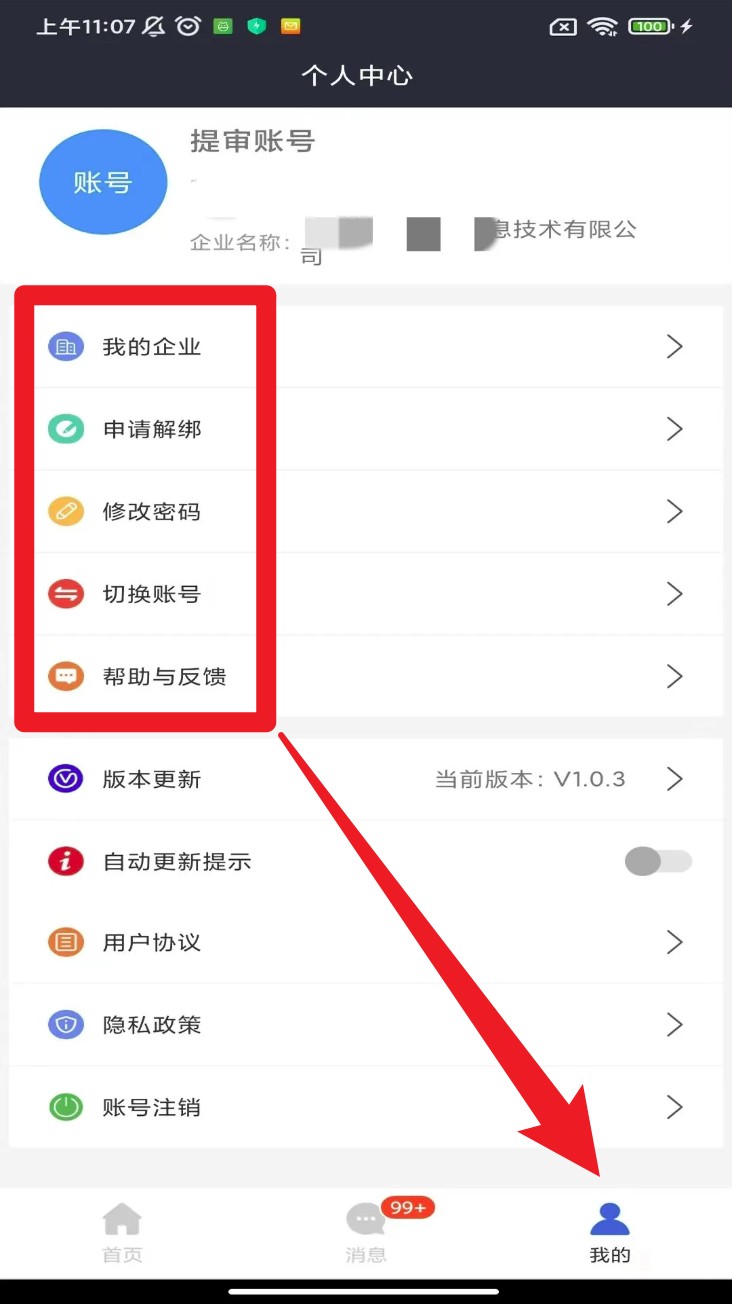
Task: Switch to the 首页 tab
Action: (x=122, y=1234)
